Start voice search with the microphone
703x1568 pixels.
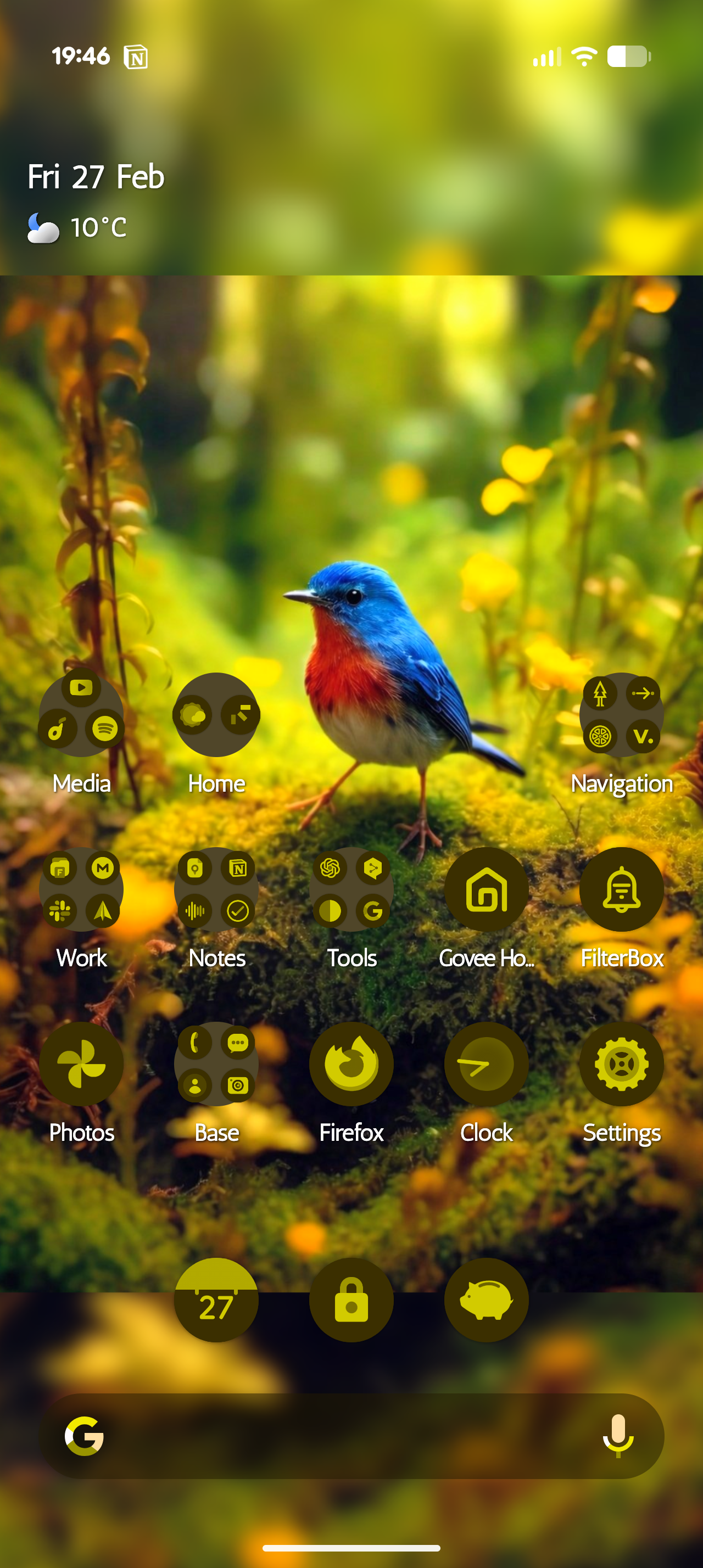coord(618,1436)
